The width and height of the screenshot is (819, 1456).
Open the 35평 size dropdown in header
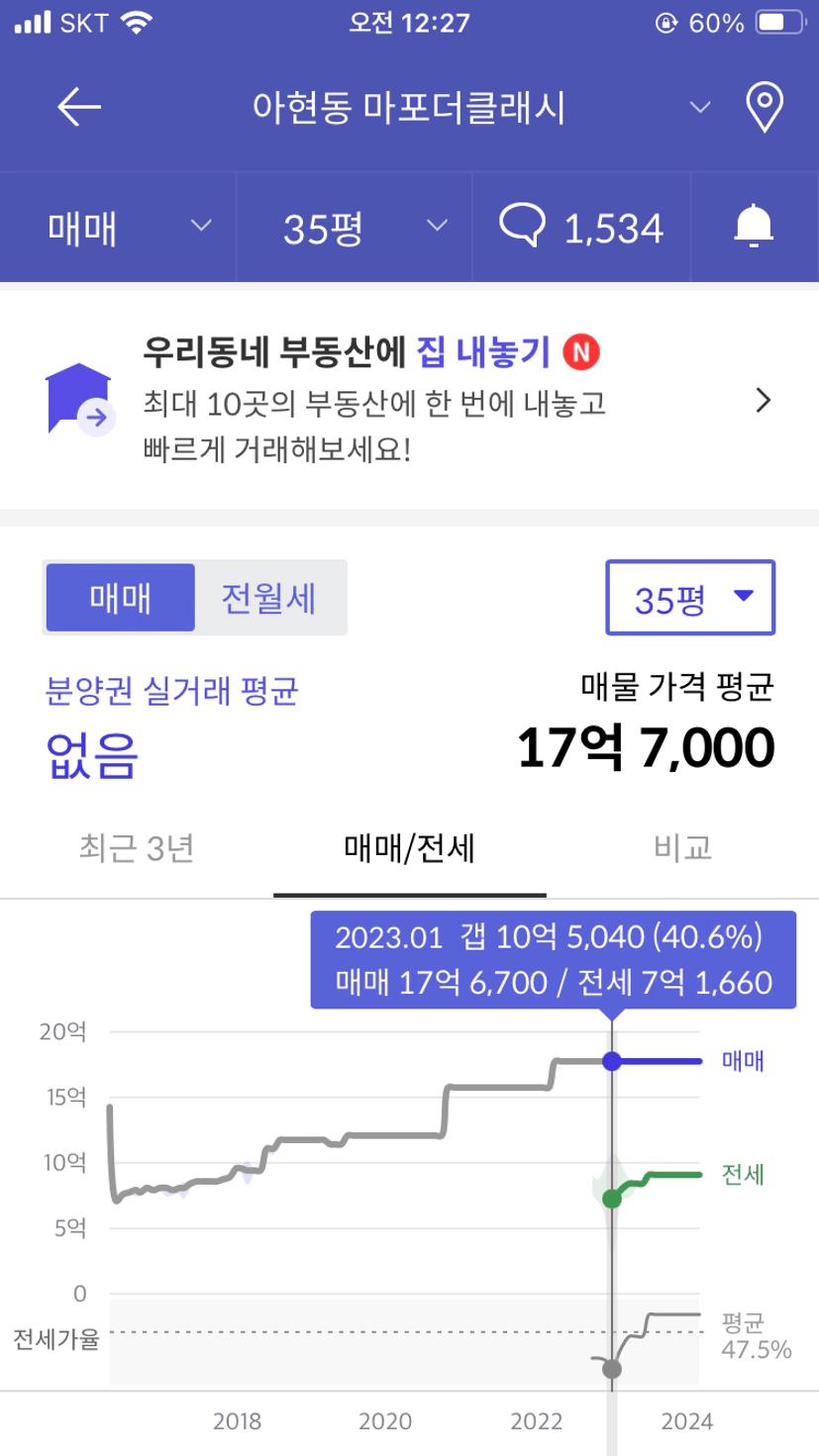coord(355,229)
